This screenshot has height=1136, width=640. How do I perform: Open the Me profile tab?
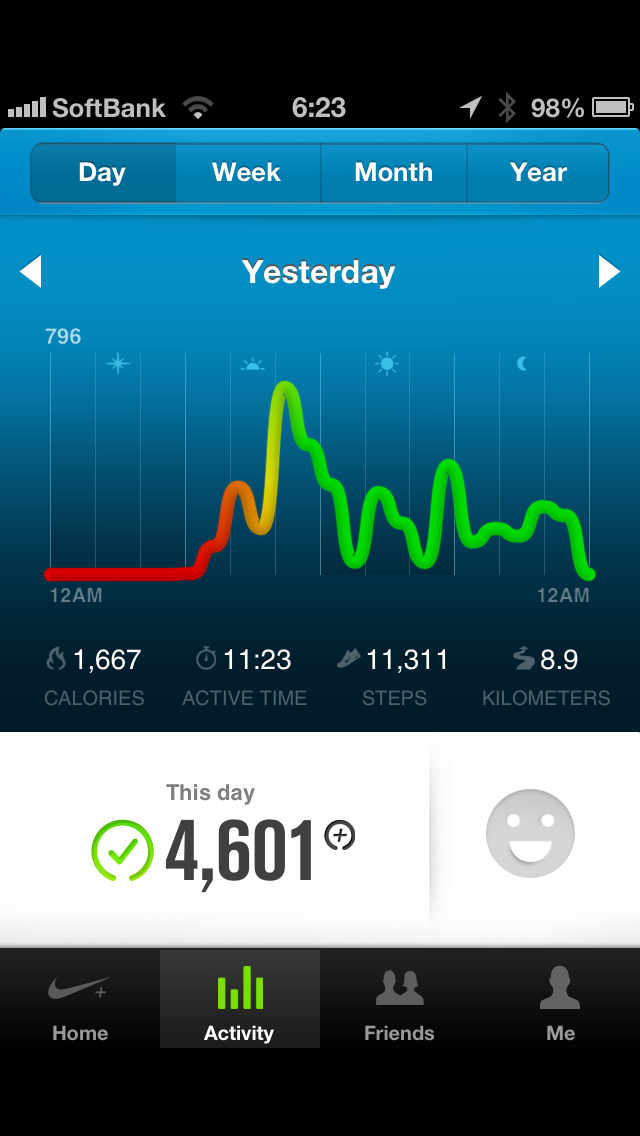pyautogui.click(x=560, y=1000)
